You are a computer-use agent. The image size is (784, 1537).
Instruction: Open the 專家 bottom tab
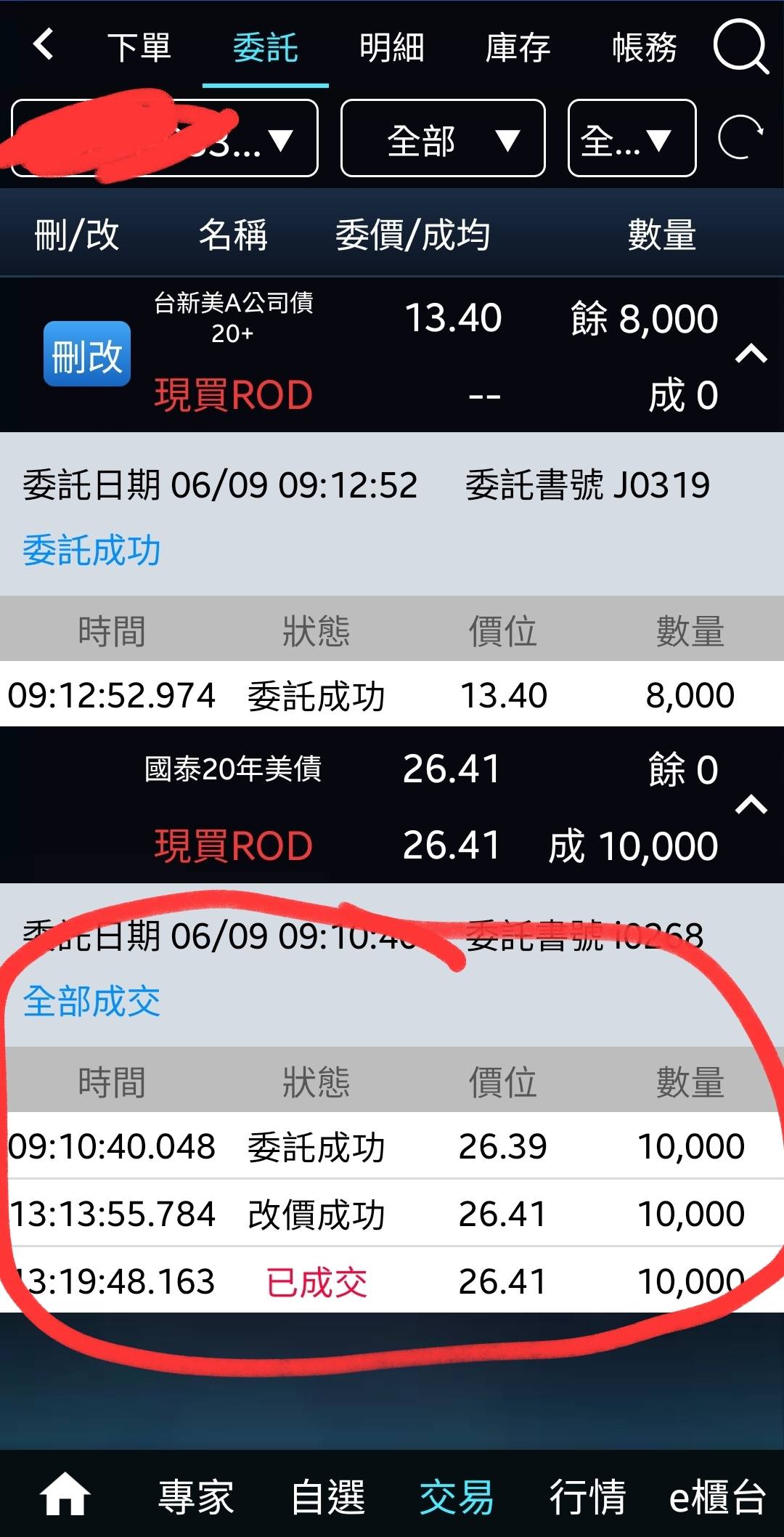[x=196, y=1497]
